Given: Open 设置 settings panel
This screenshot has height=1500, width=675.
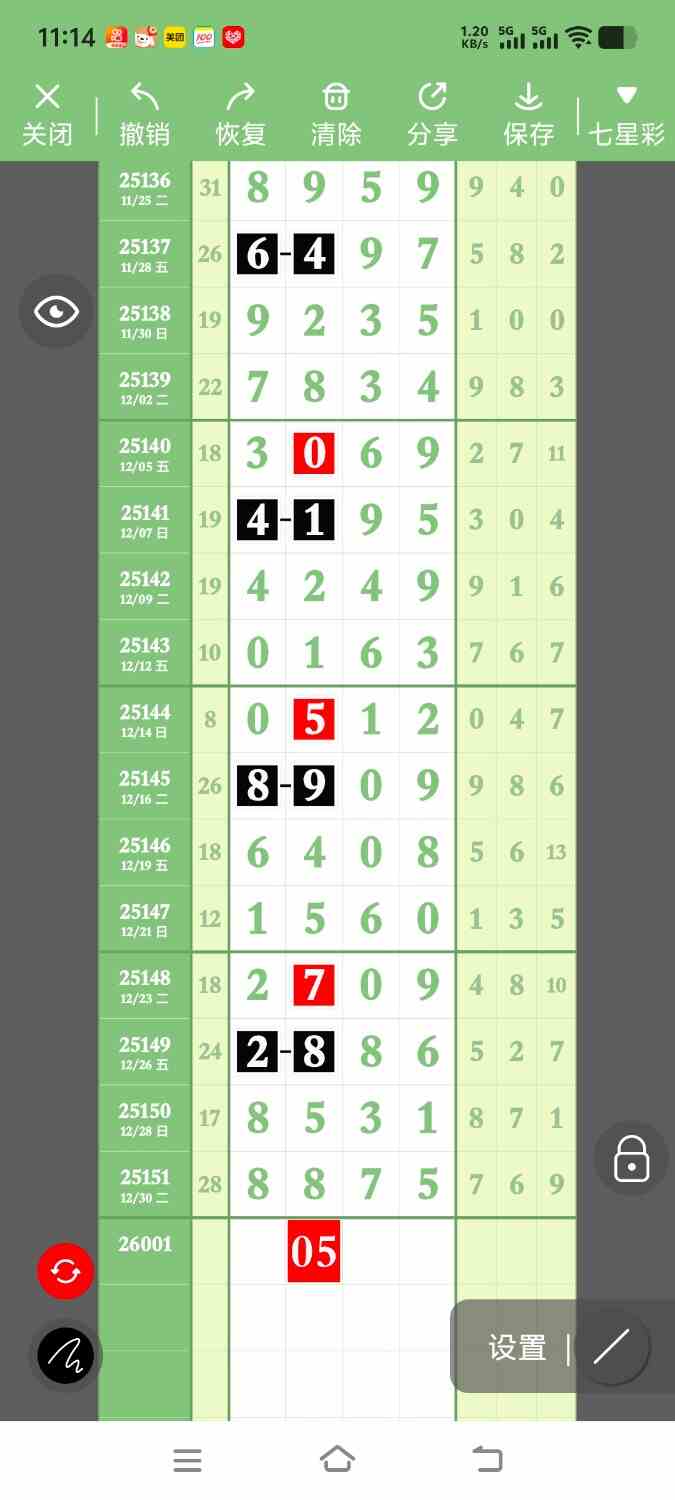Looking at the screenshot, I should [x=517, y=1348].
